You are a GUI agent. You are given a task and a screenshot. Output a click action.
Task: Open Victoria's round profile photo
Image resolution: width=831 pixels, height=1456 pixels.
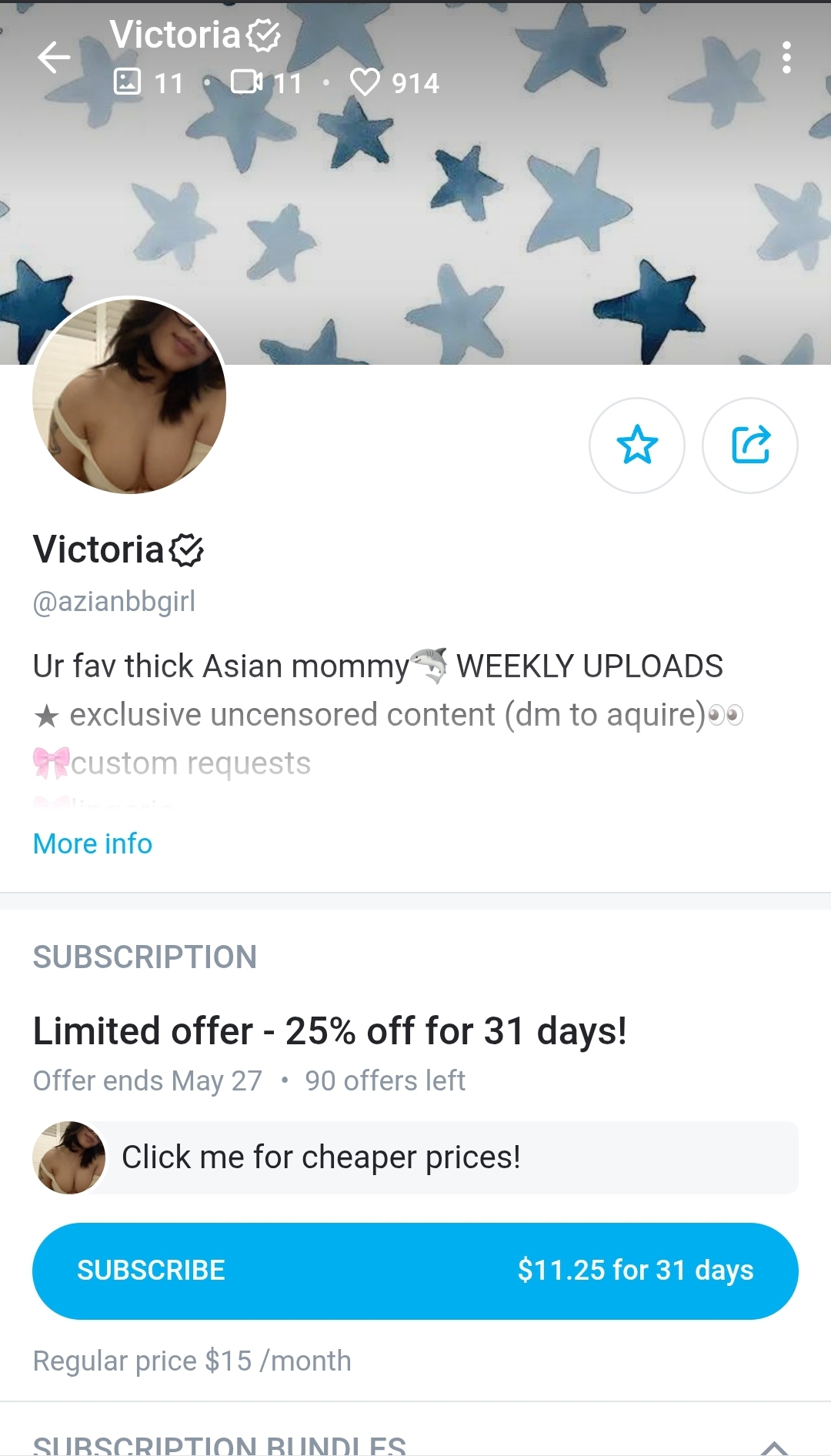(129, 396)
